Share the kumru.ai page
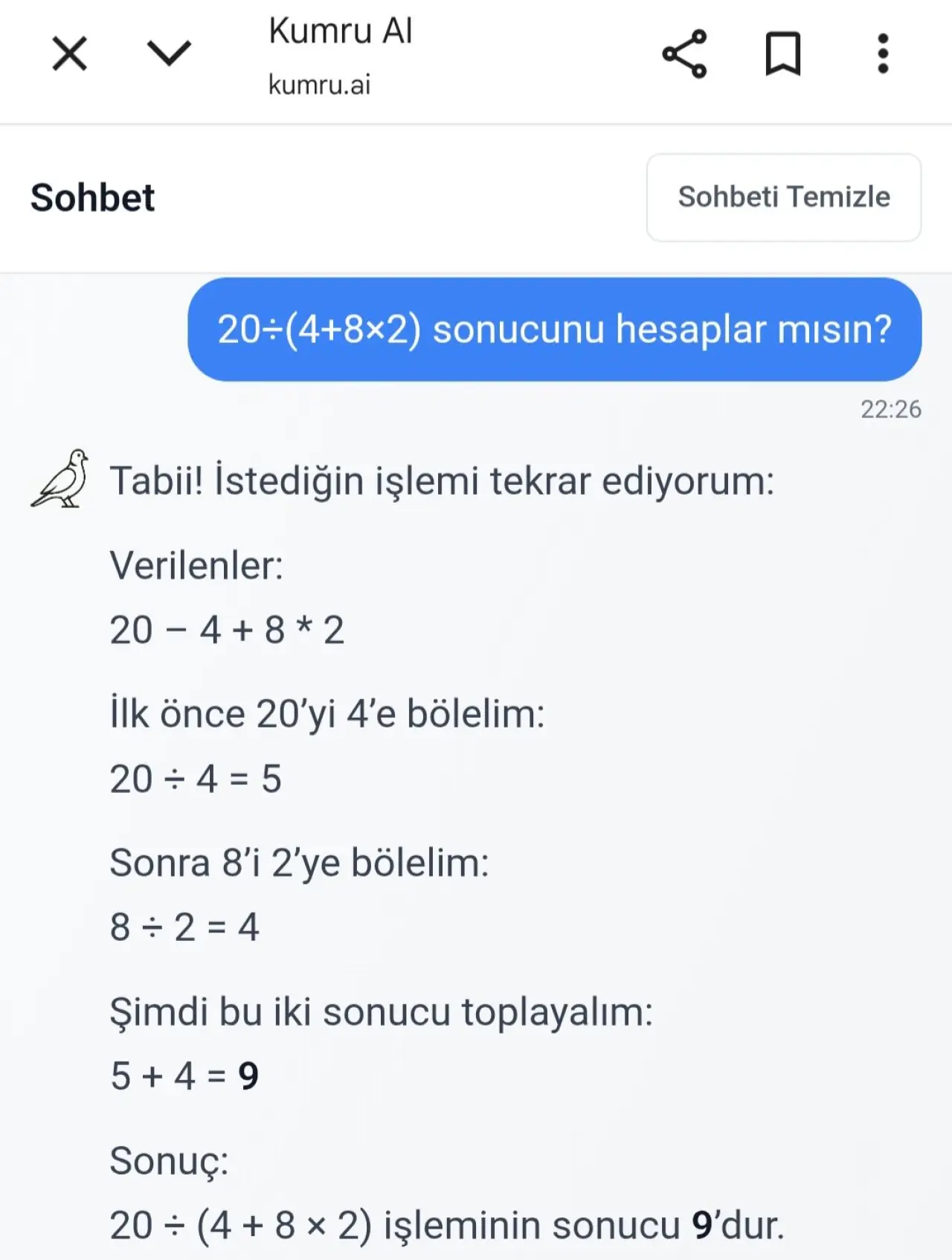Screen dimensions: 952x1260 (684, 54)
